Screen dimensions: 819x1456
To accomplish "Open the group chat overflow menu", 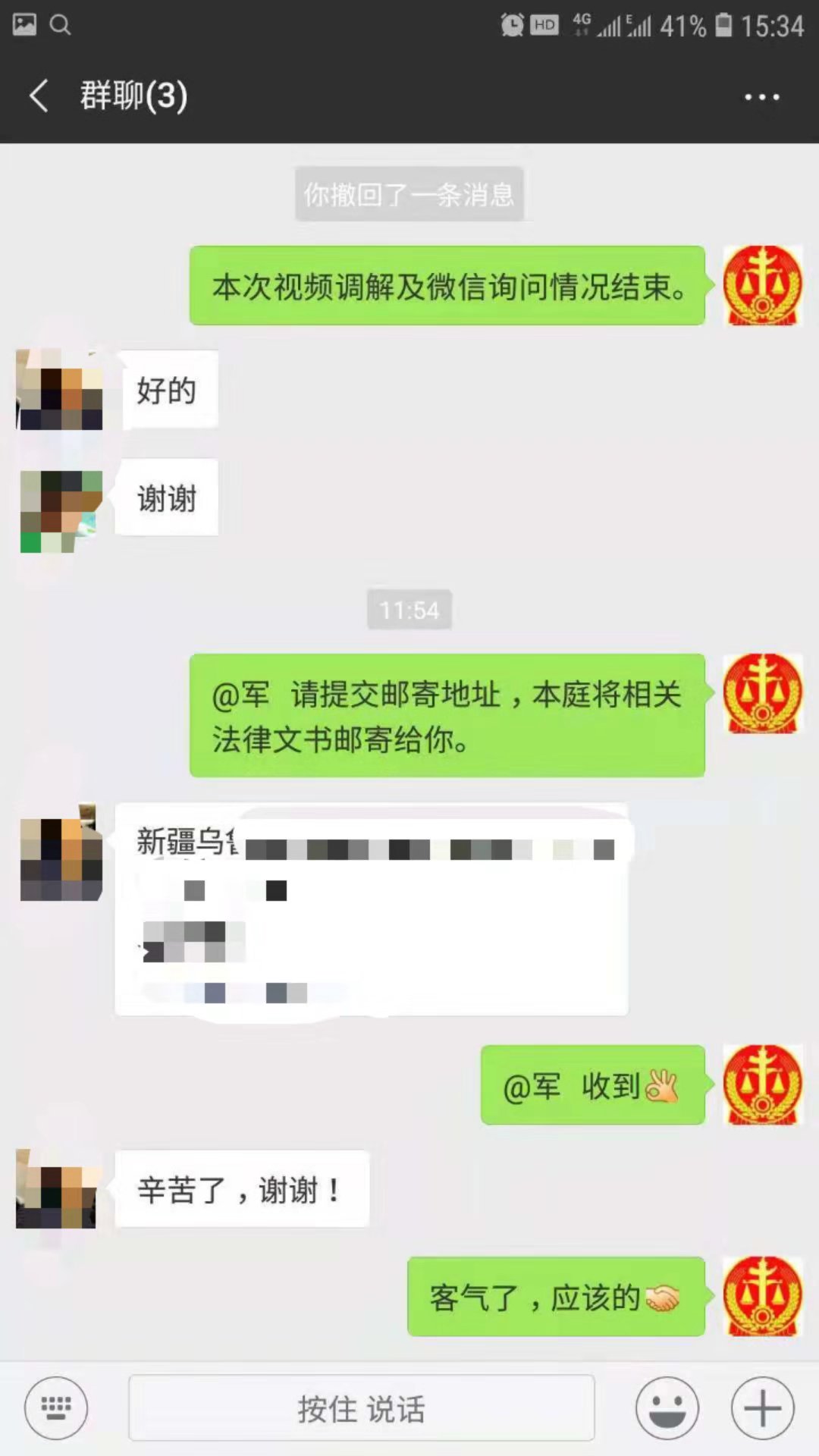I will pos(761,97).
